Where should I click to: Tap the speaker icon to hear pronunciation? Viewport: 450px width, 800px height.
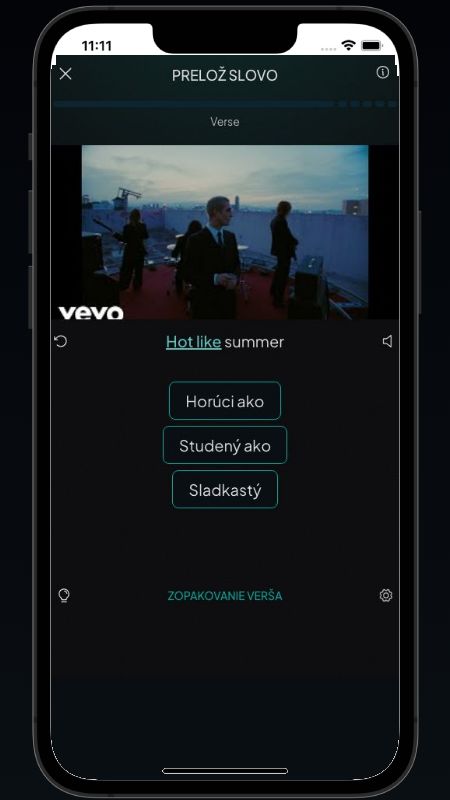(x=387, y=341)
